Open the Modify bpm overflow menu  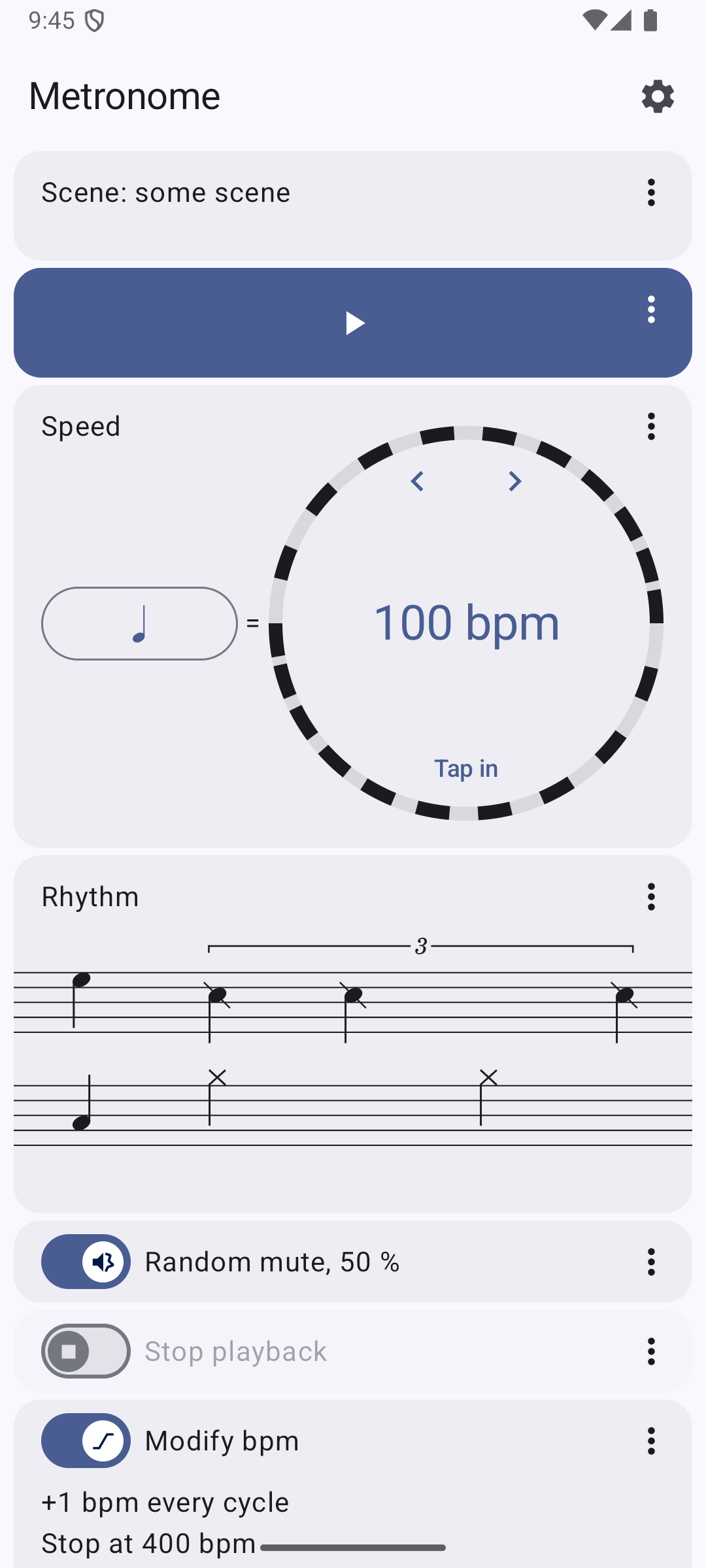[x=651, y=1441]
